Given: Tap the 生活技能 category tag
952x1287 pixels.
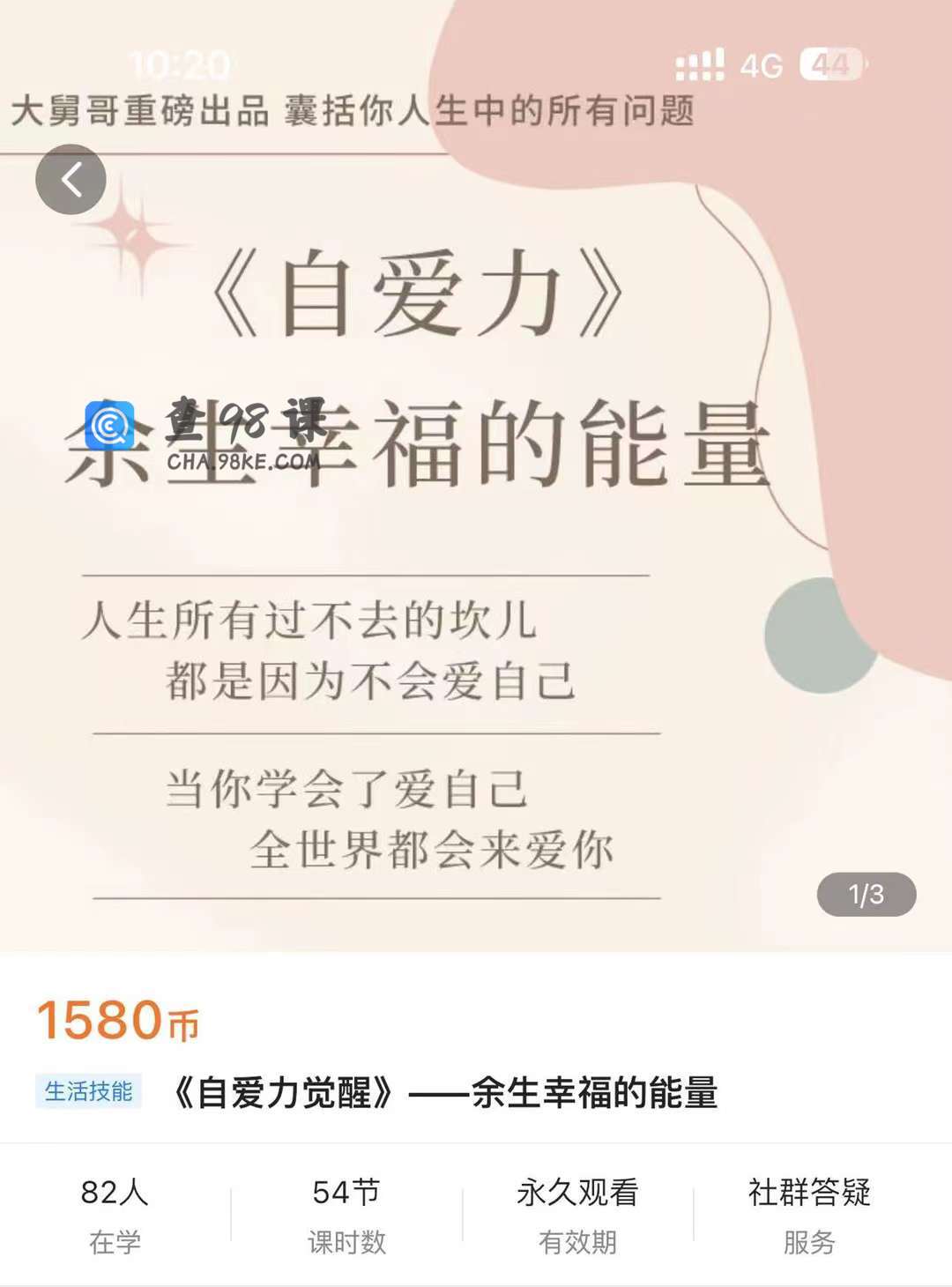Looking at the screenshot, I should pos(88,1091).
